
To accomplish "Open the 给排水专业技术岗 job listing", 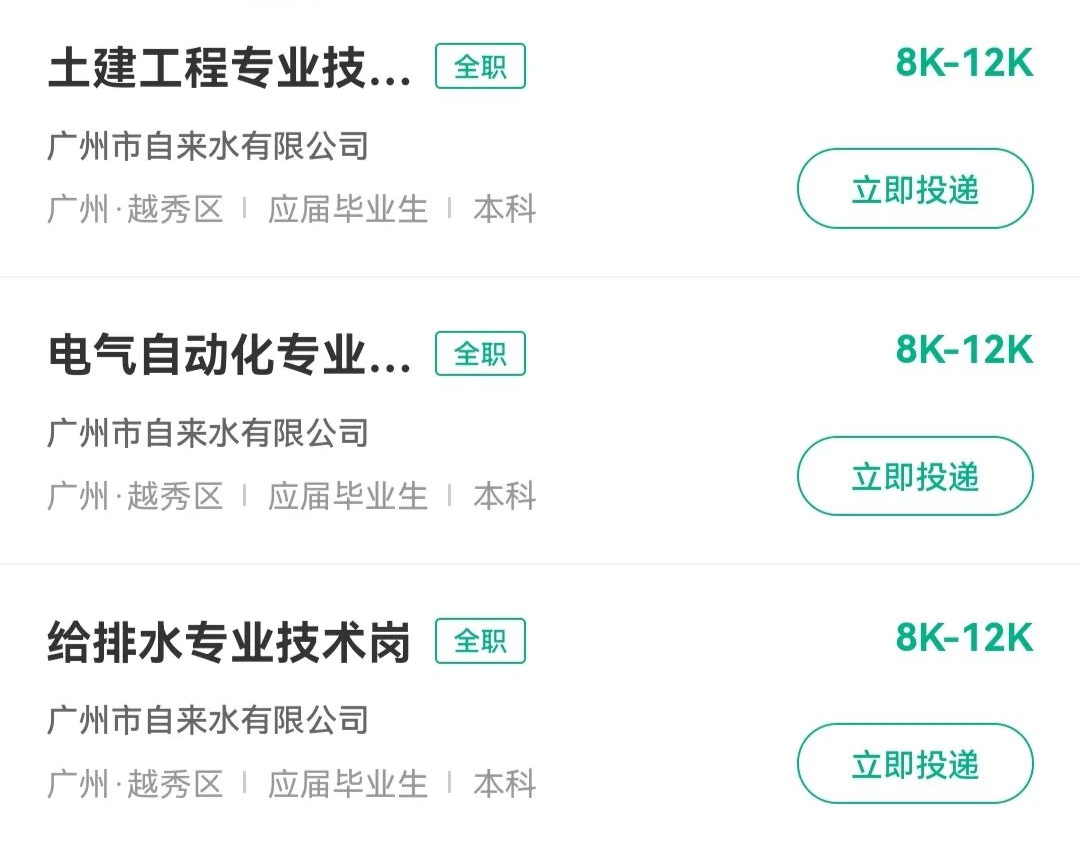I will (230, 643).
